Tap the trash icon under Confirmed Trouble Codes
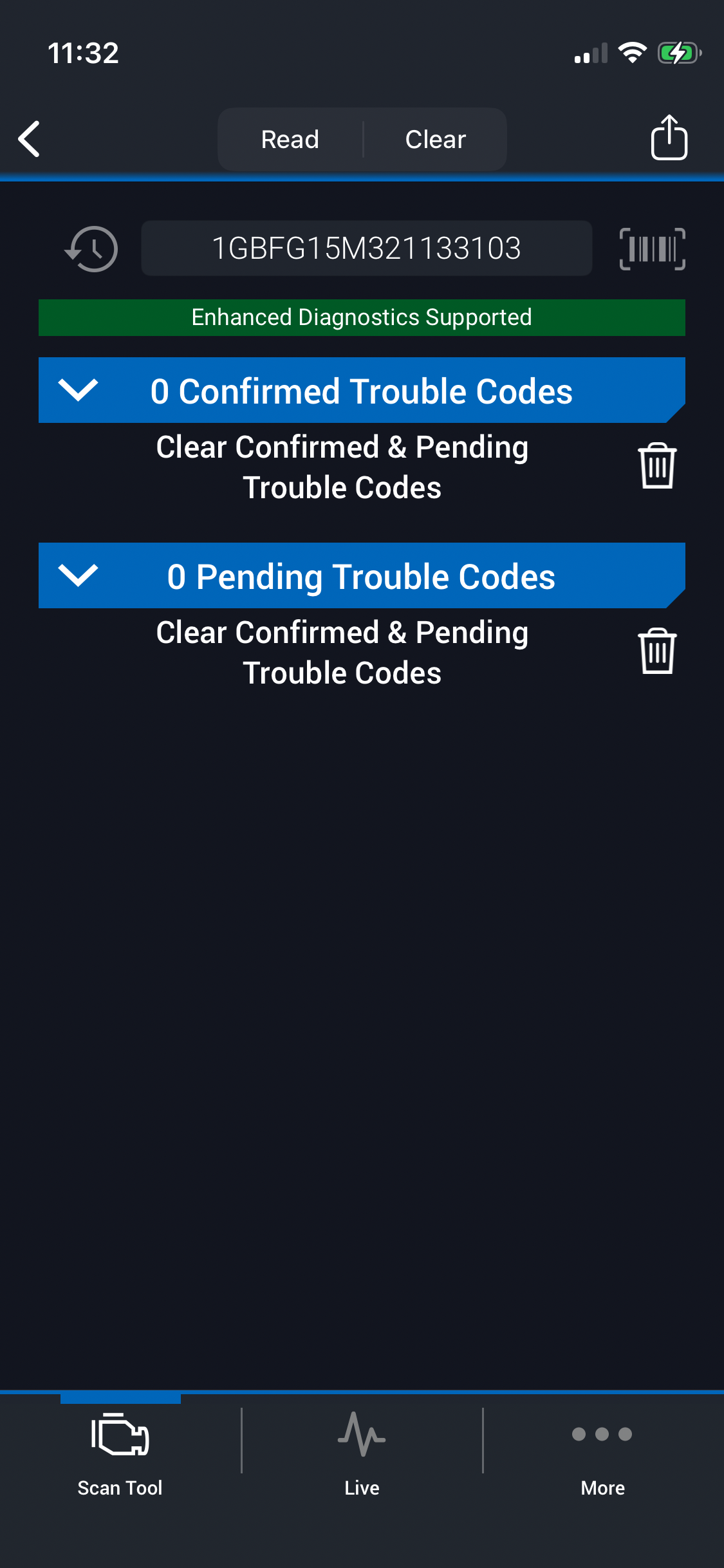Image resolution: width=724 pixels, height=1568 pixels. pyautogui.click(x=656, y=466)
